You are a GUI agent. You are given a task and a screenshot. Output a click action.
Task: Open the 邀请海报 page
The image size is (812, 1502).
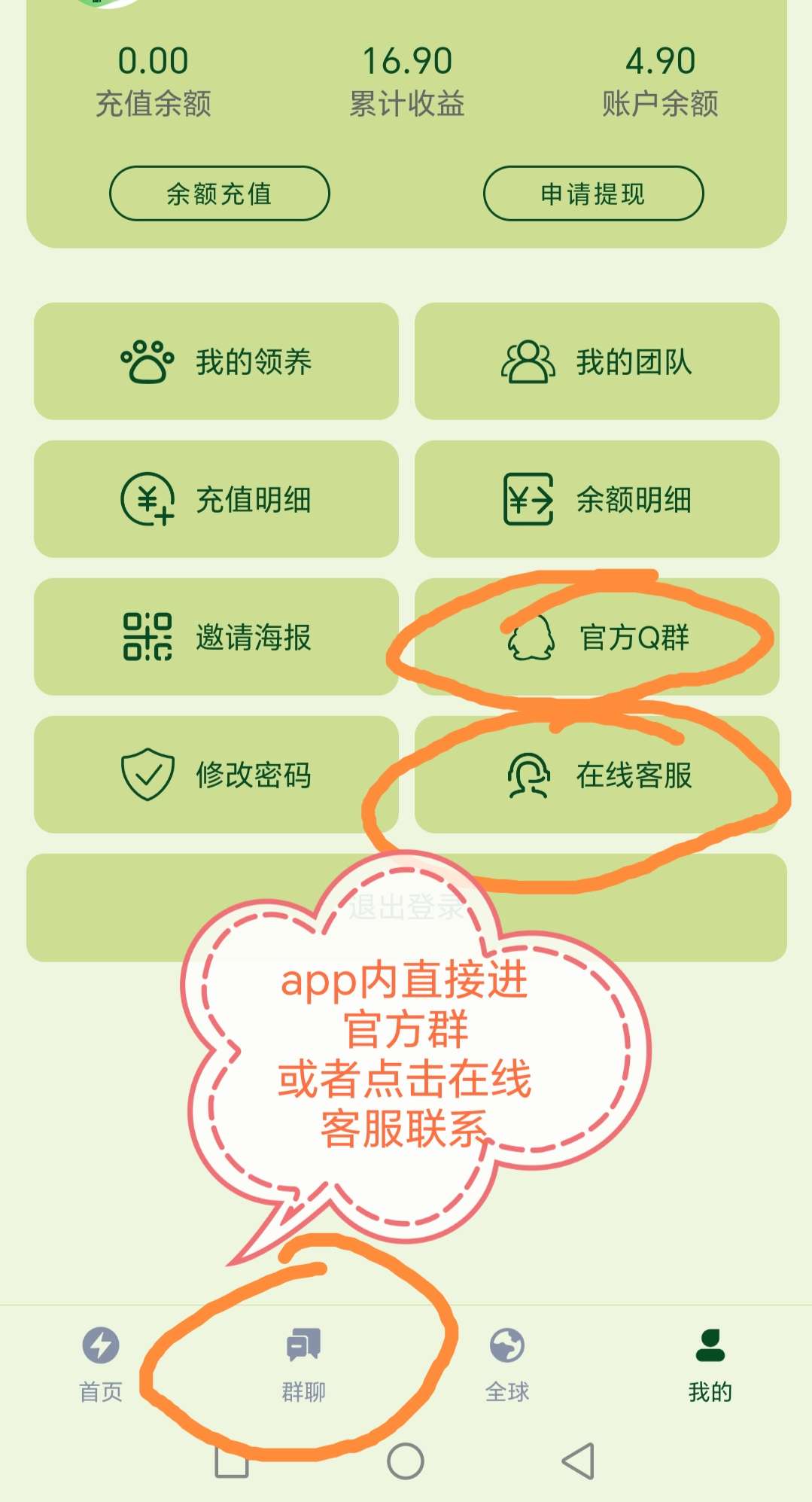coord(216,637)
